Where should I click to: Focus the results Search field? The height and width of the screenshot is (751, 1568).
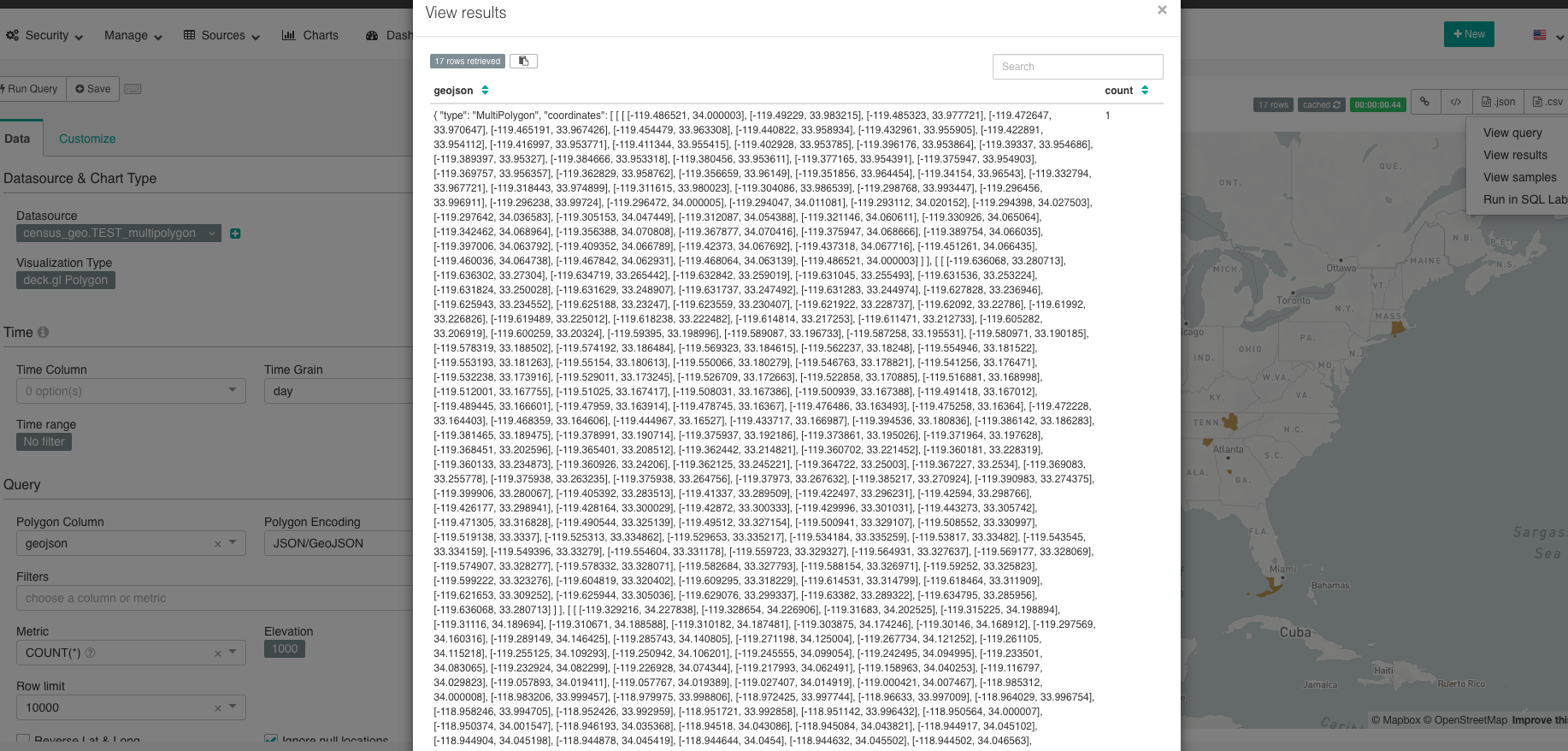(1077, 67)
